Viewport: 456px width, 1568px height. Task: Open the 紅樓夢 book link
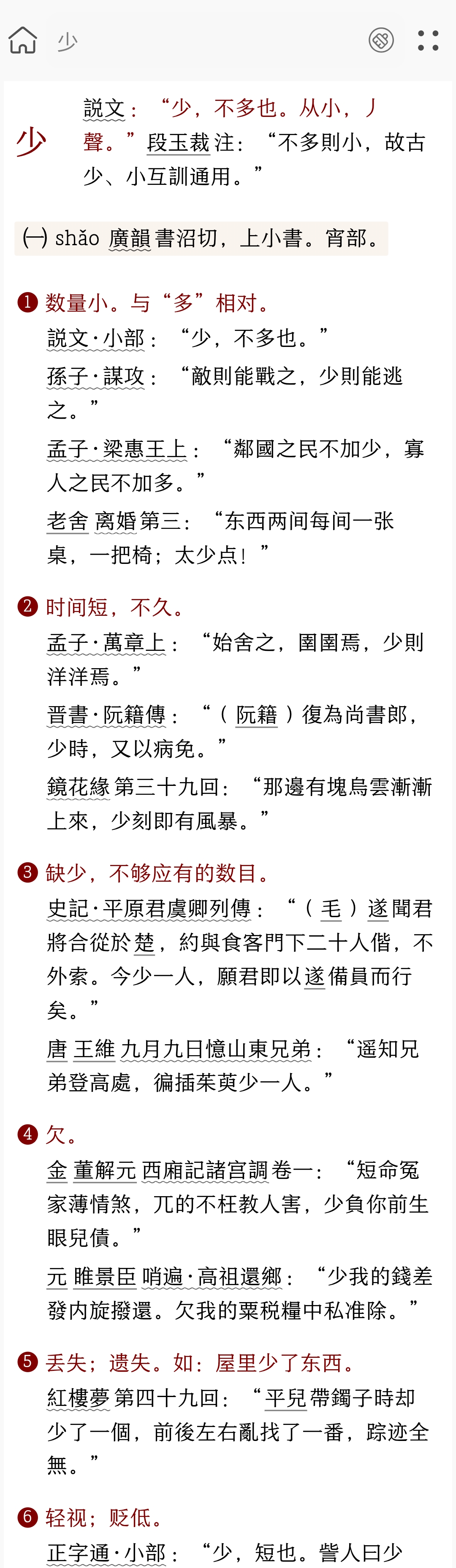(79, 1397)
